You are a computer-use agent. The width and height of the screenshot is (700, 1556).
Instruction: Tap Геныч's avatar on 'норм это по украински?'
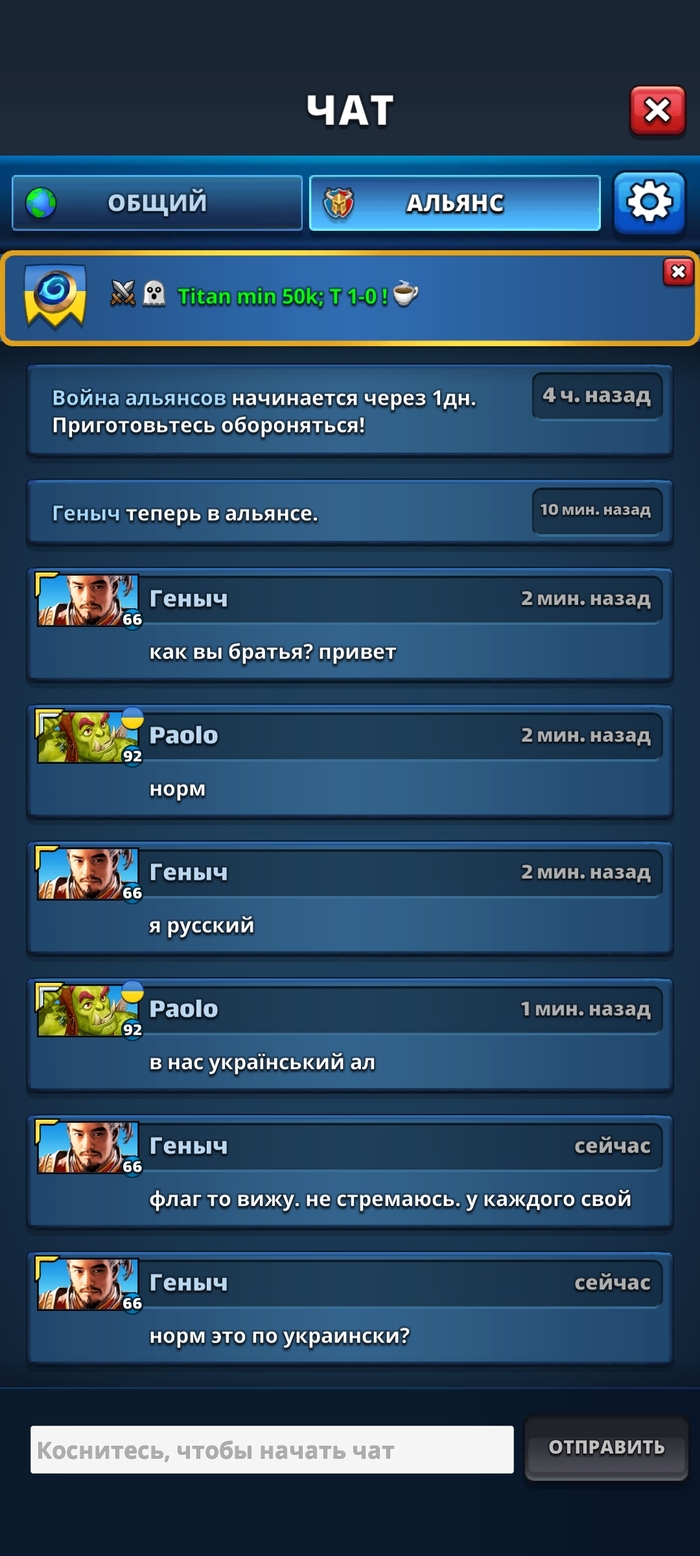point(88,1284)
